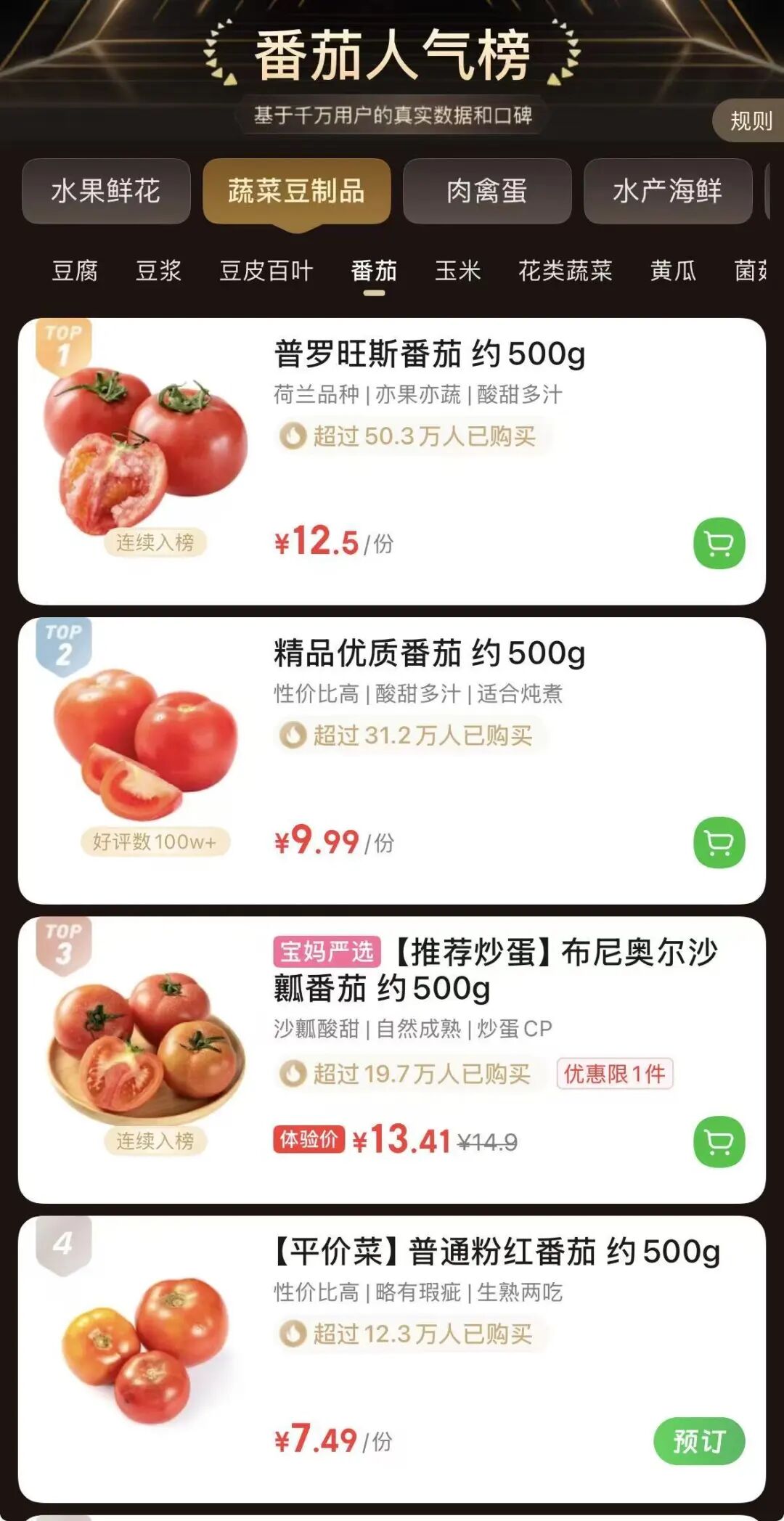Switch to the 豆浆 sub-category
This screenshot has height=1521, width=784.
(x=158, y=271)
